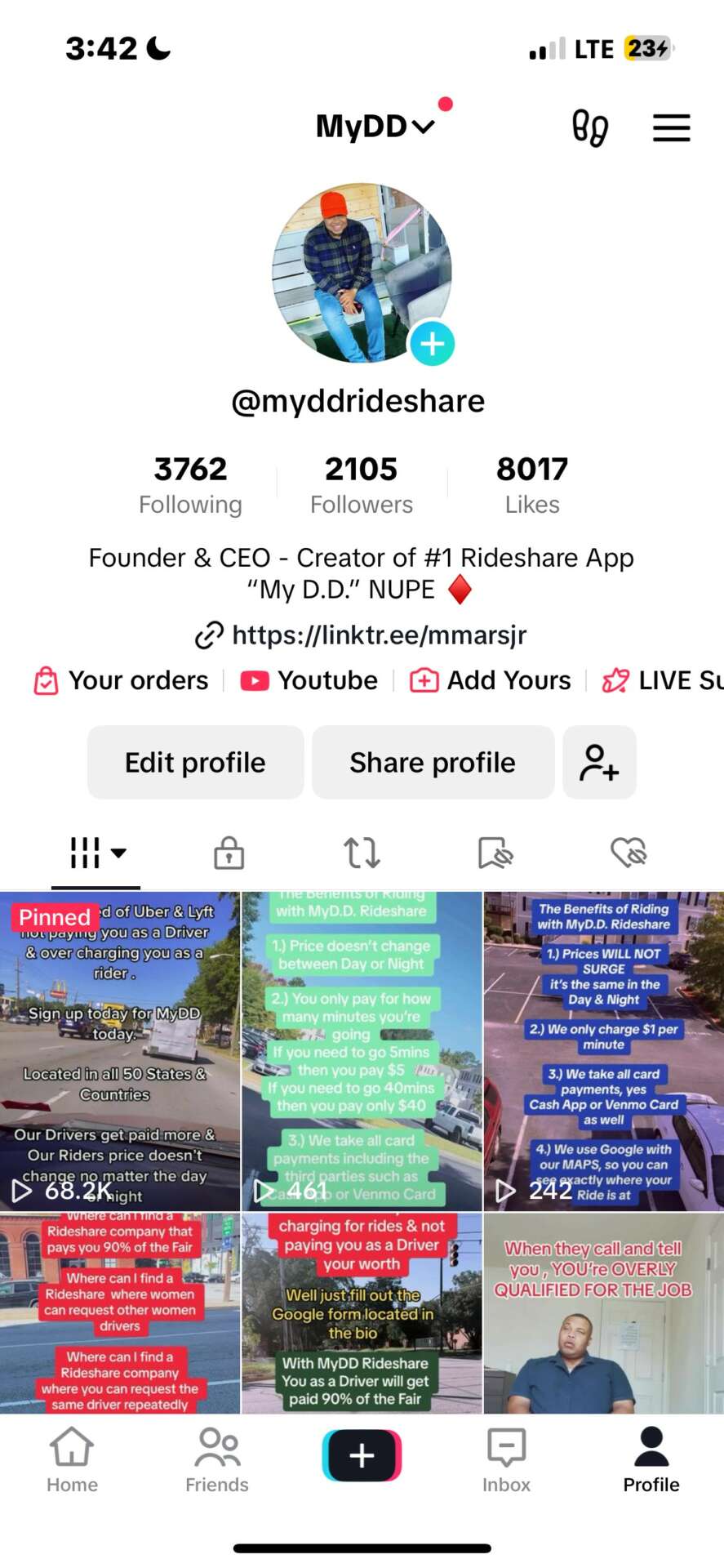The image size is (724, 1568).
Task: Switch to the hidden liked videos tab
Action: tap(629, 853)
